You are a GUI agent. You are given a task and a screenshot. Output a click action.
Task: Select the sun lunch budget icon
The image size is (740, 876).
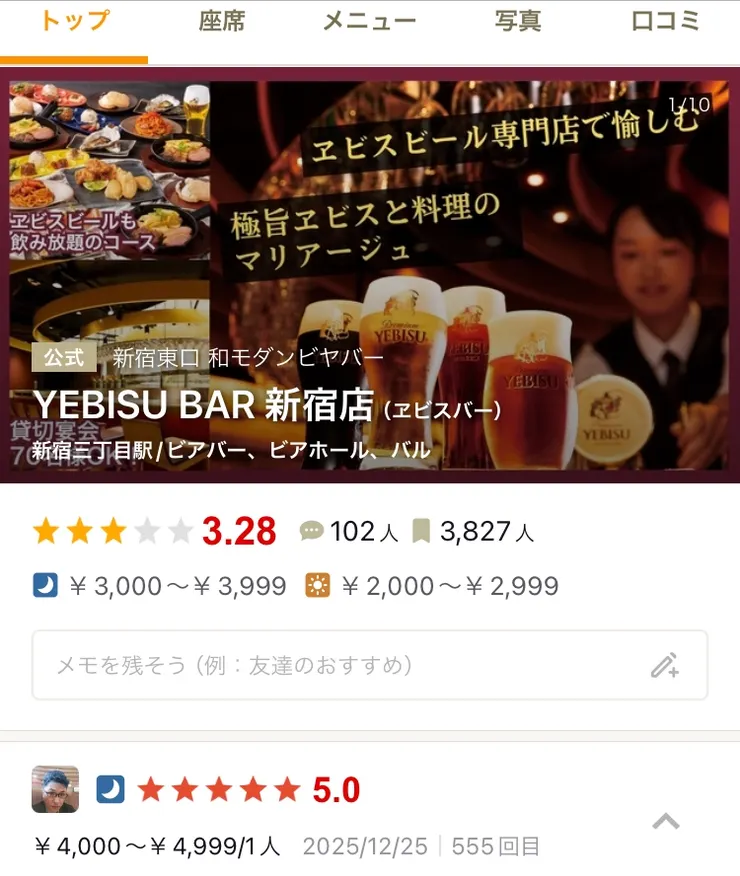[319, 585]
